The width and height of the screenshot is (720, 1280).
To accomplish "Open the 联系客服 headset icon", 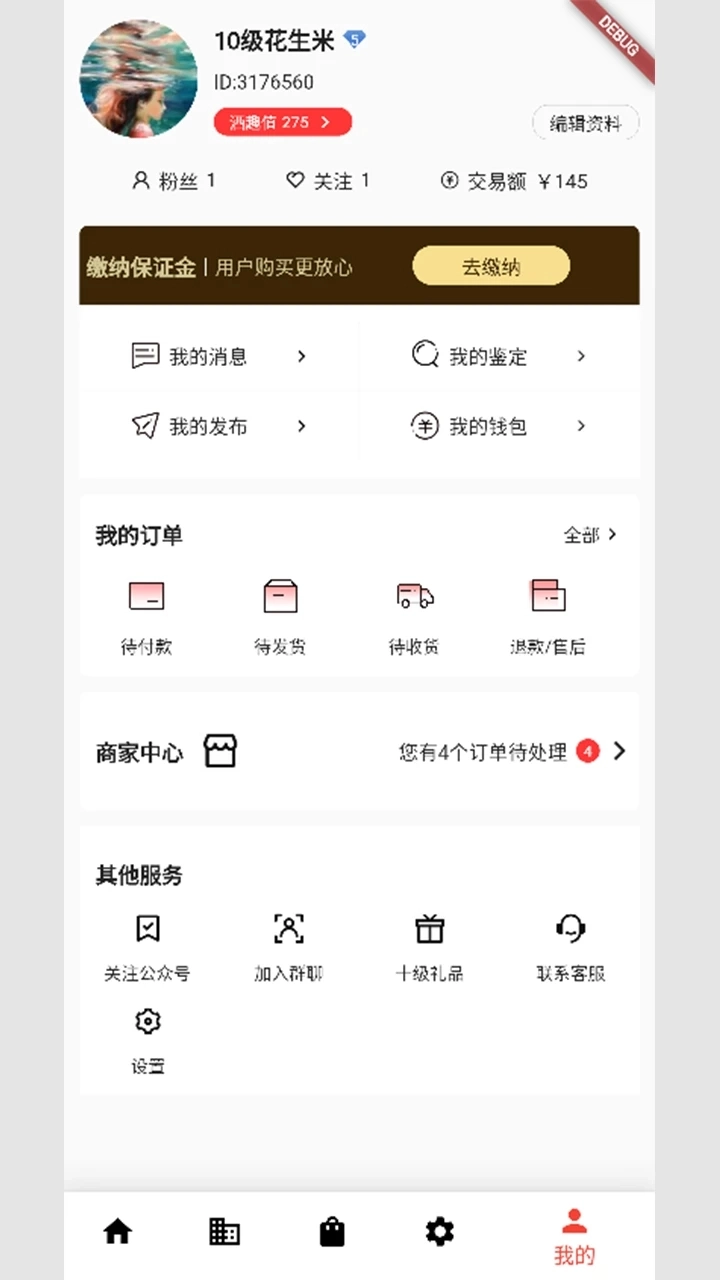I will pos(570,929).
